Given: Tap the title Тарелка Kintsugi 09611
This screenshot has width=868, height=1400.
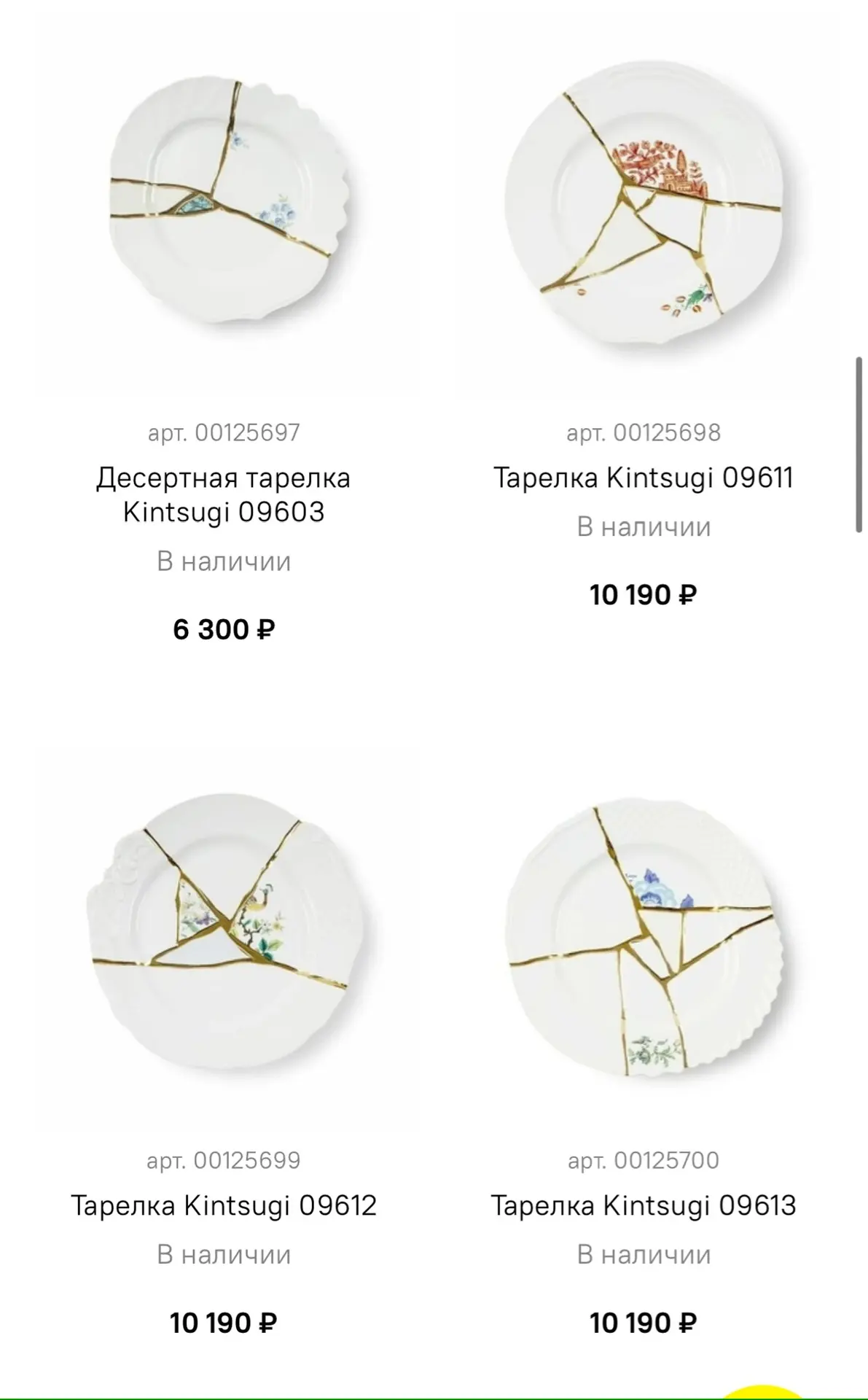Looking at the screenshot, I should tap(644, 478).
